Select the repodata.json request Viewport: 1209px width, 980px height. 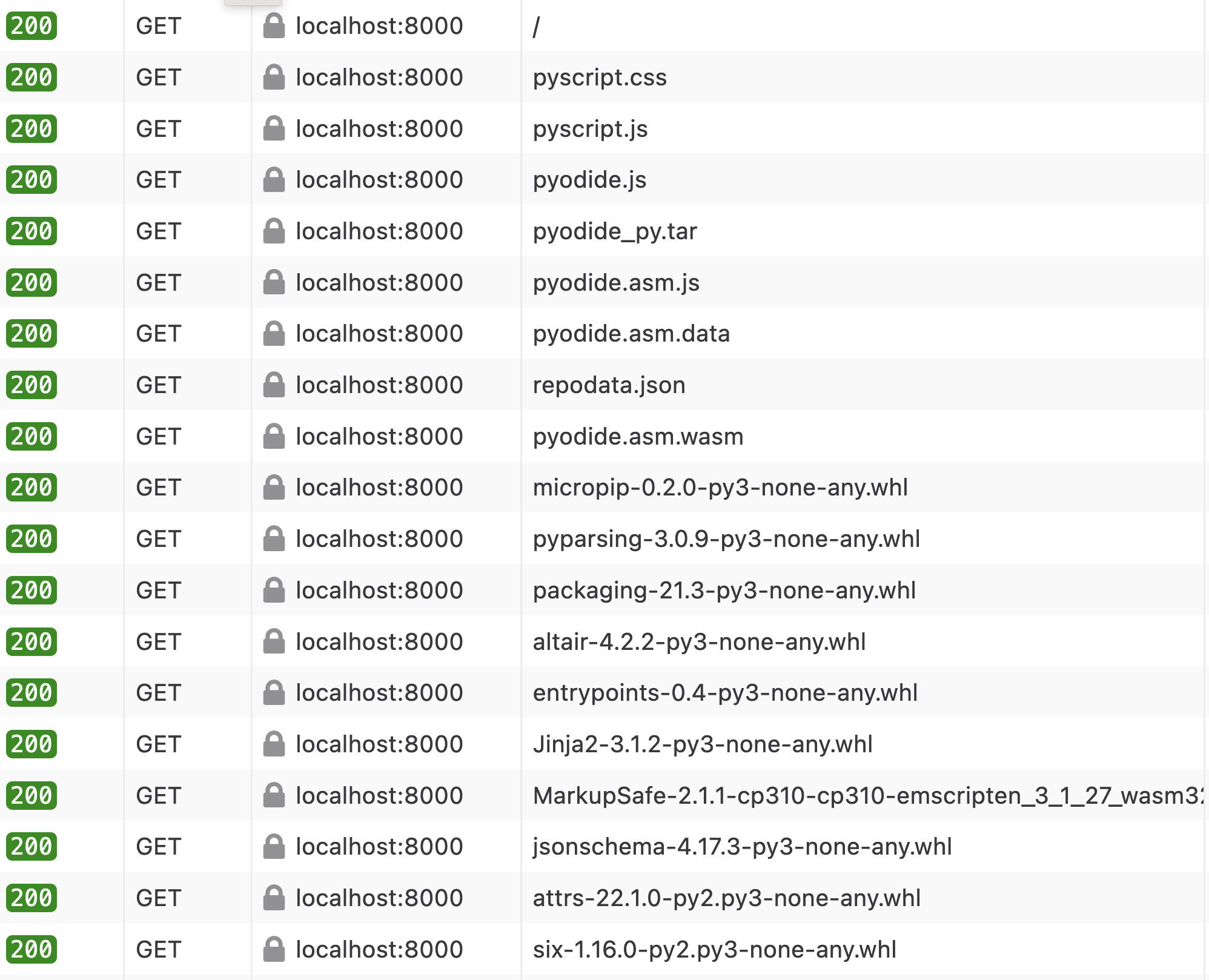tap(609, 385)
